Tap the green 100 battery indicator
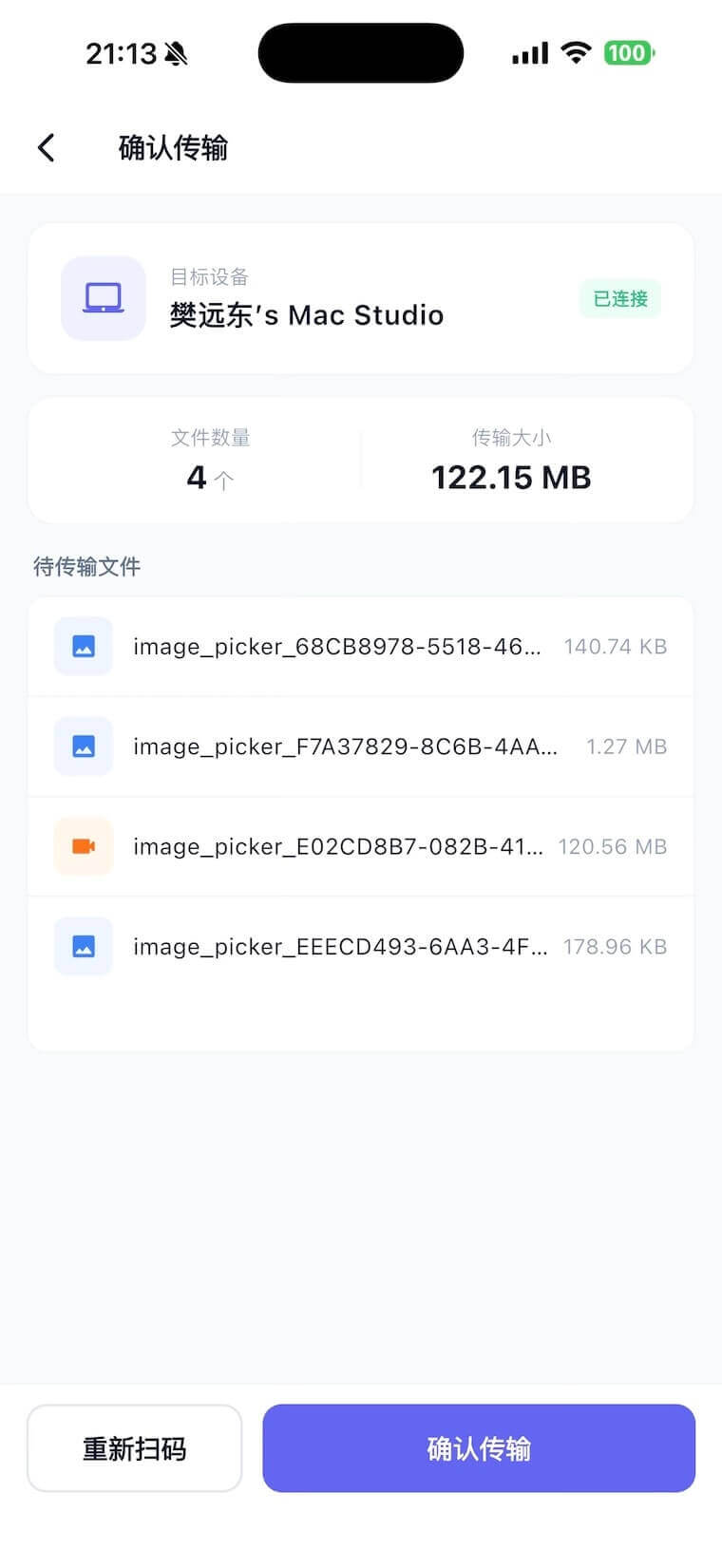 627,53
